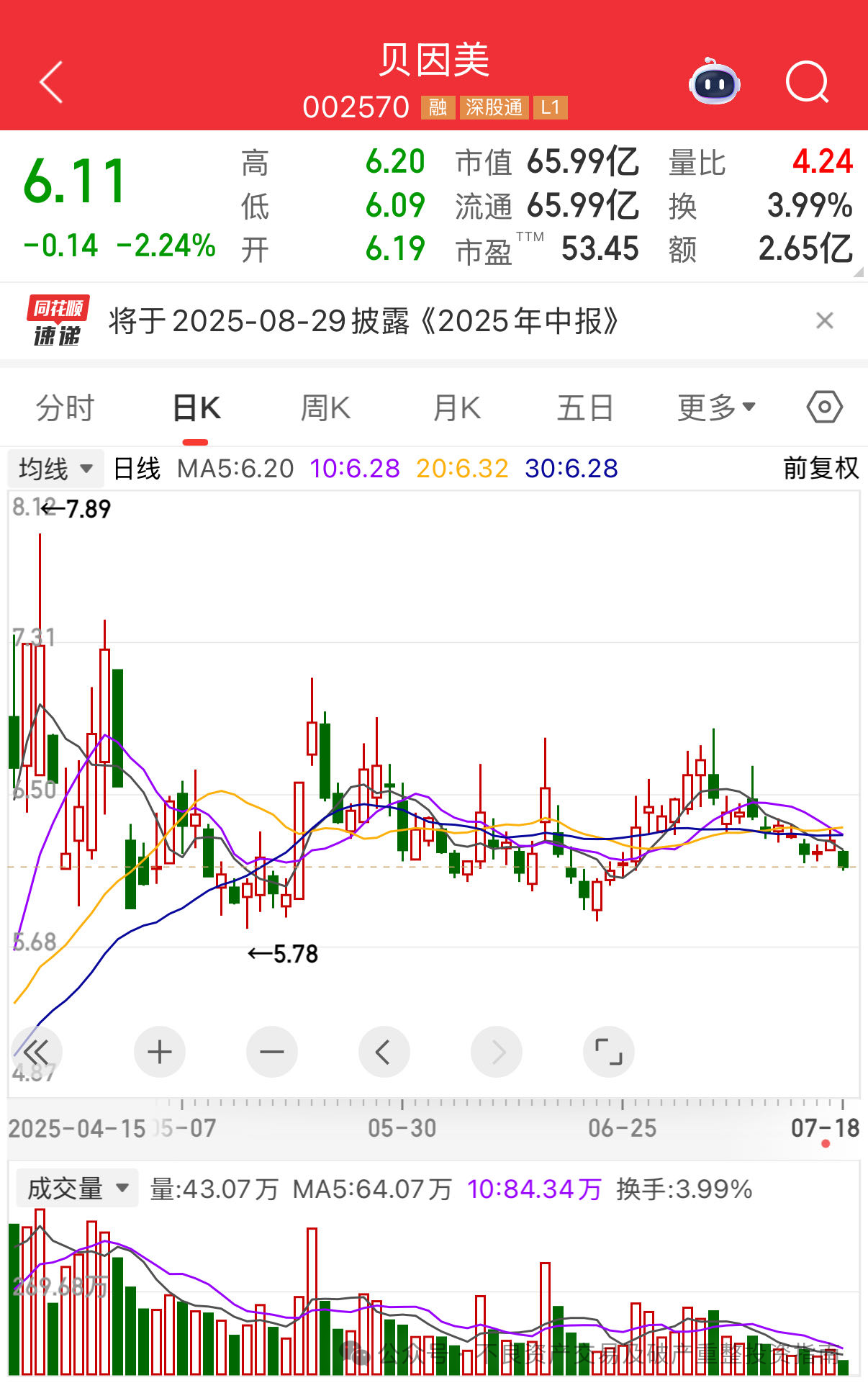
Task: Open the 成交量 sub-indicator dropdown
Action: (x=78, y=1189)
